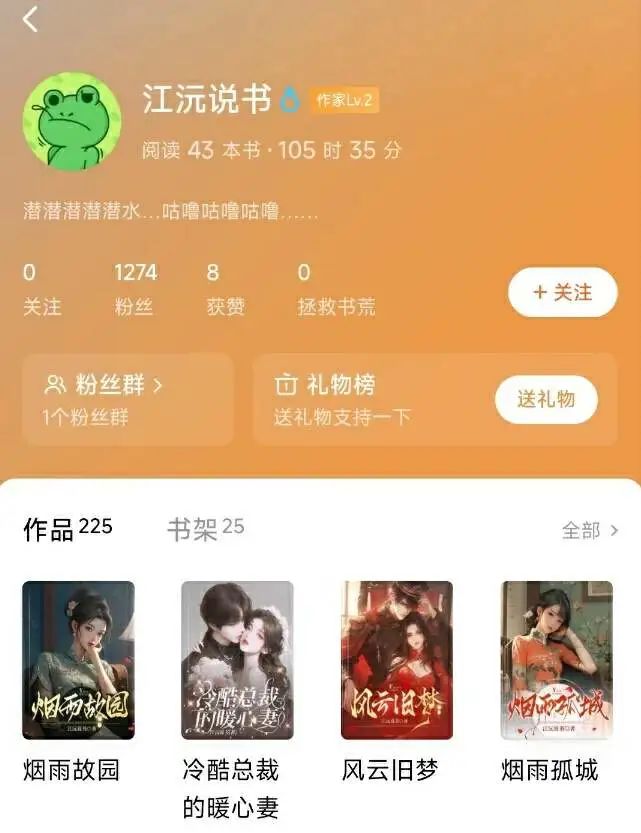Follow 江沅说书 with the 关注 button
The height and width of the screenshot is (833, 641).
point(562,292)
